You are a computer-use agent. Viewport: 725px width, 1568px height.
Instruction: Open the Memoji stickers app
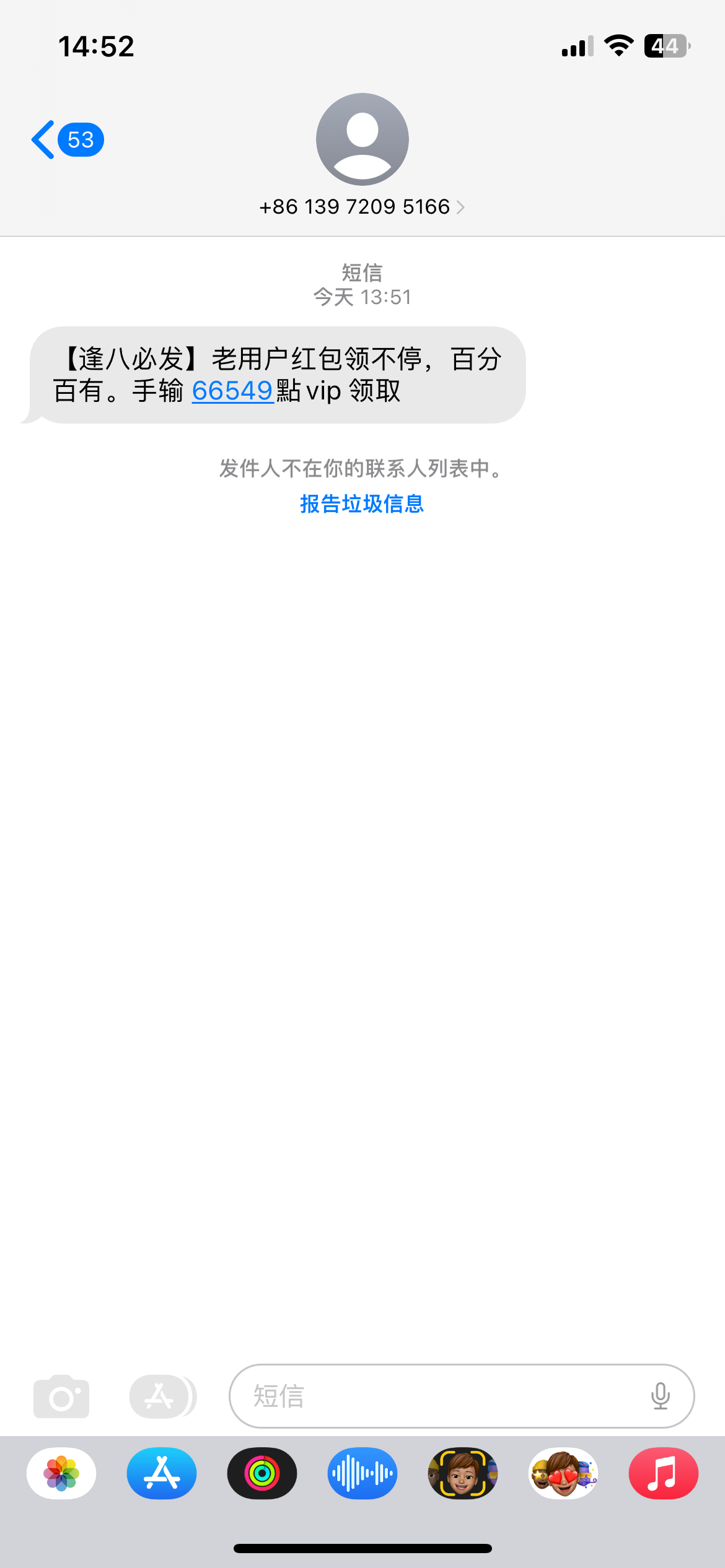(x=563, y=1473)
